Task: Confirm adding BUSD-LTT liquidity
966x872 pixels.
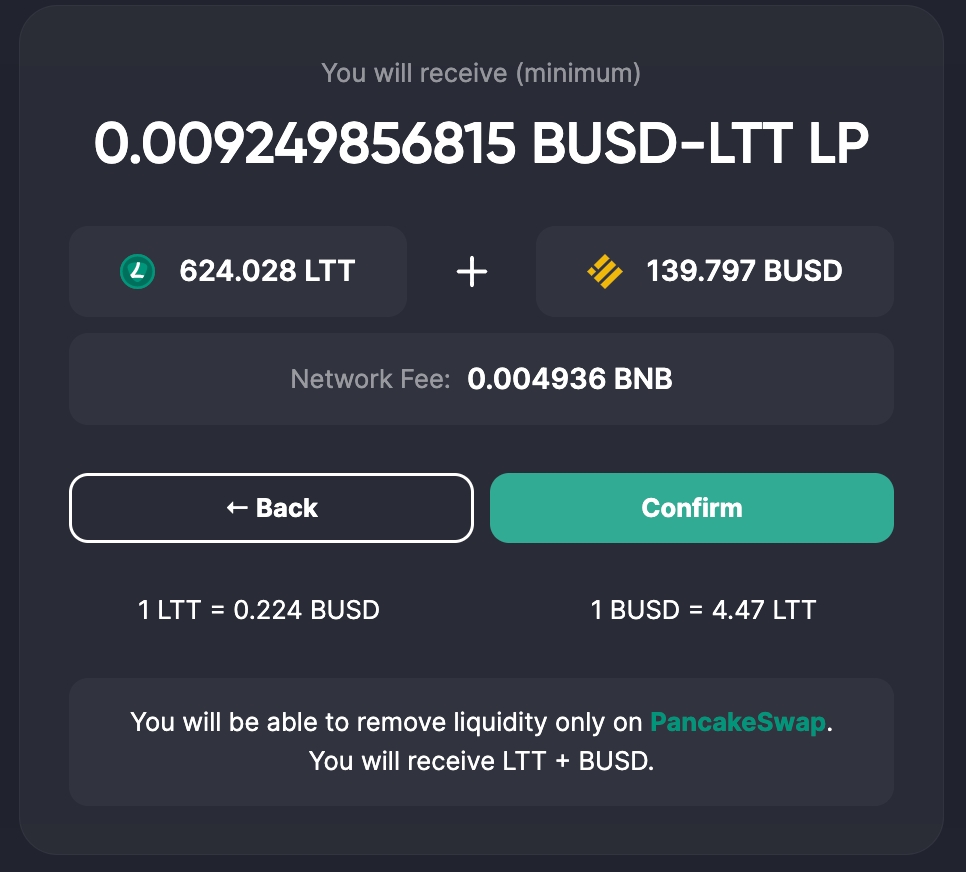Action: pyautogui.click(x=691, y=508)
